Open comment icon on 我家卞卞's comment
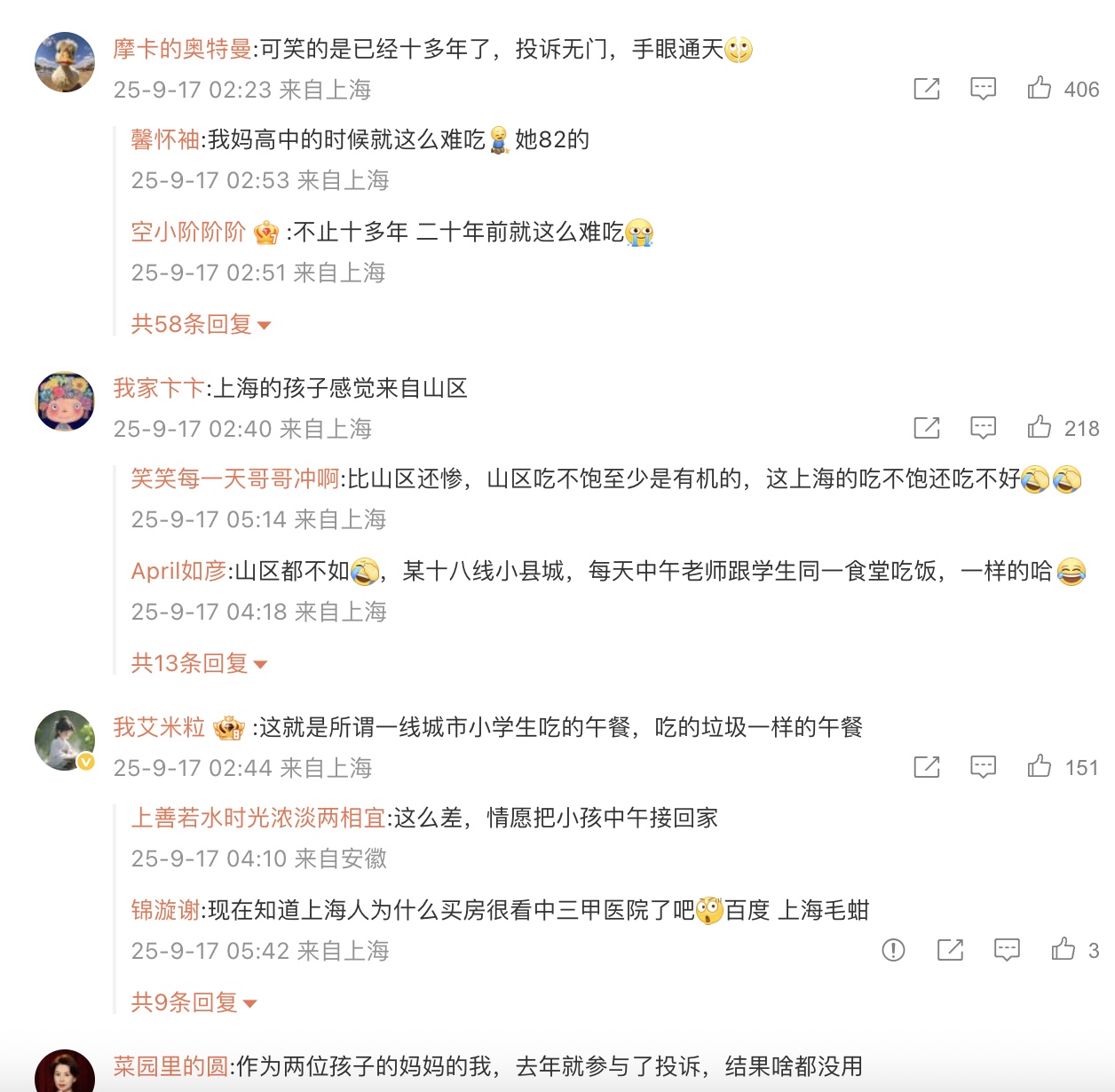This screenshot has height=1092, width=1115. 983,427
